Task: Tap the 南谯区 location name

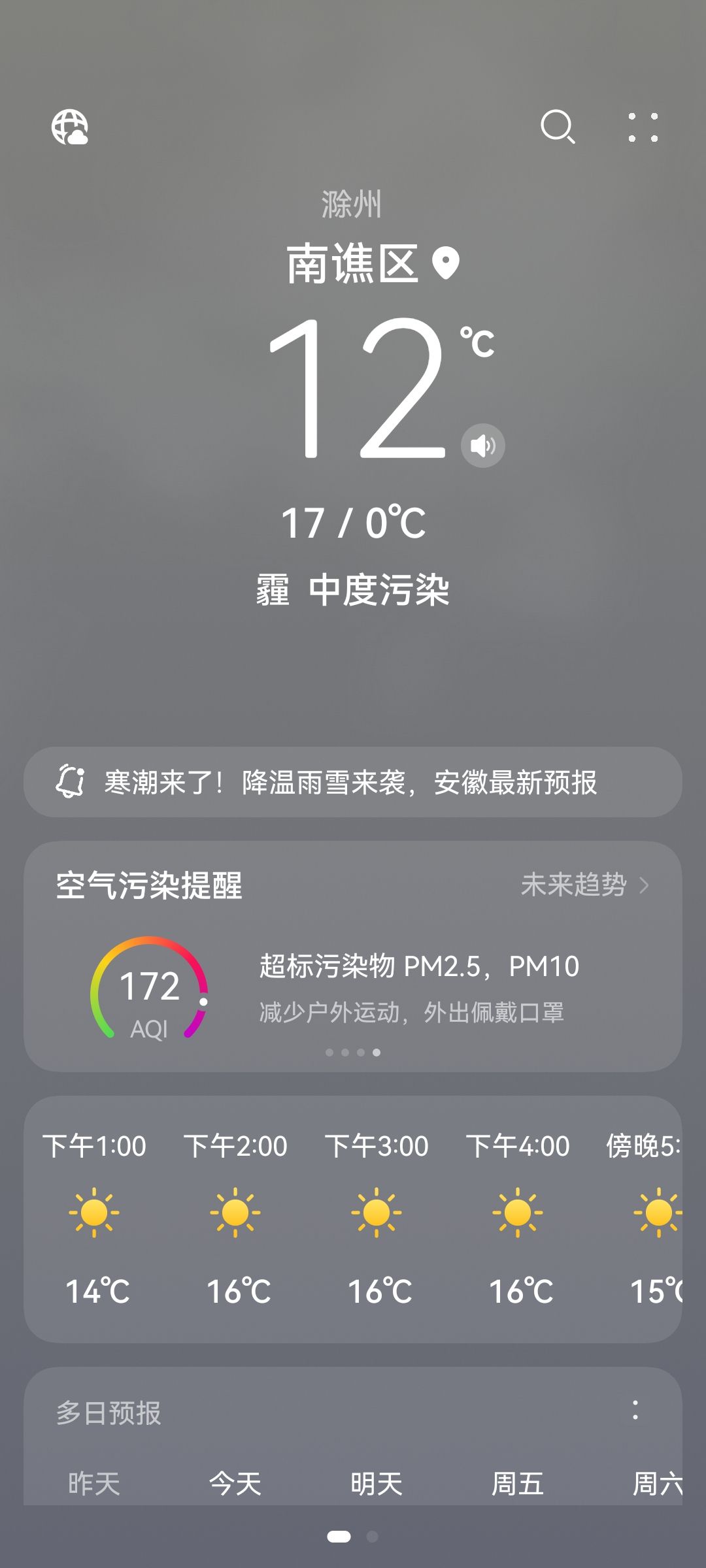Action: pos(352,264)
